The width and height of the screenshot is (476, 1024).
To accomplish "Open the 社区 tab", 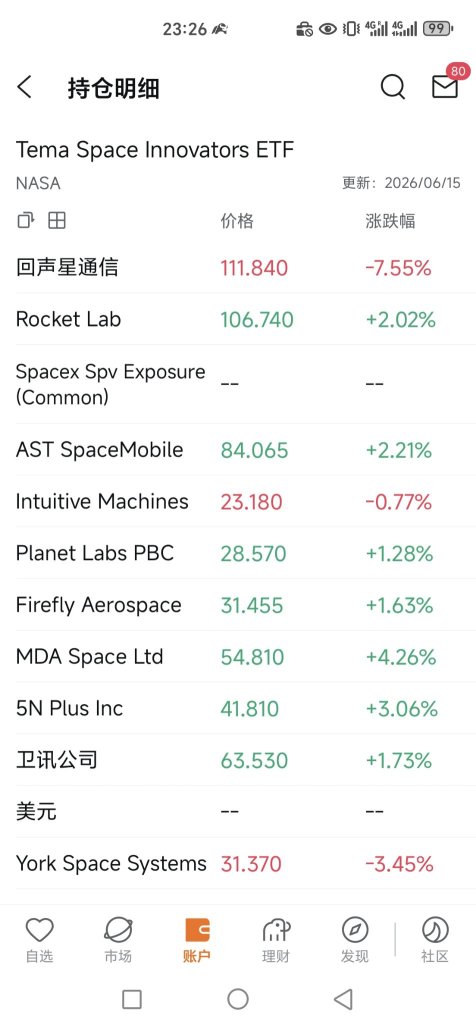I will [x=435, y=940].
